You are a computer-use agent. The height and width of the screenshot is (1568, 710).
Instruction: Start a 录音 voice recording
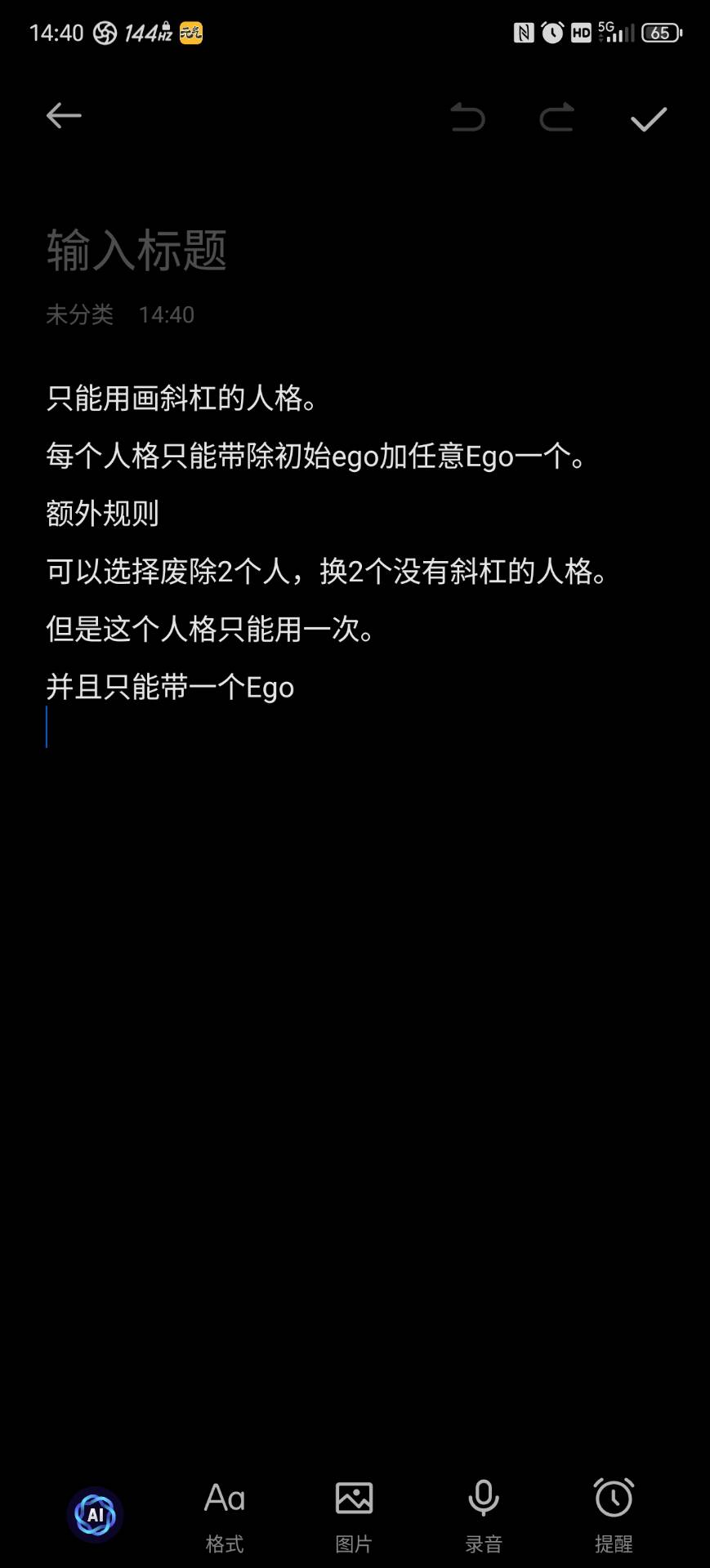pos(484,1516)
